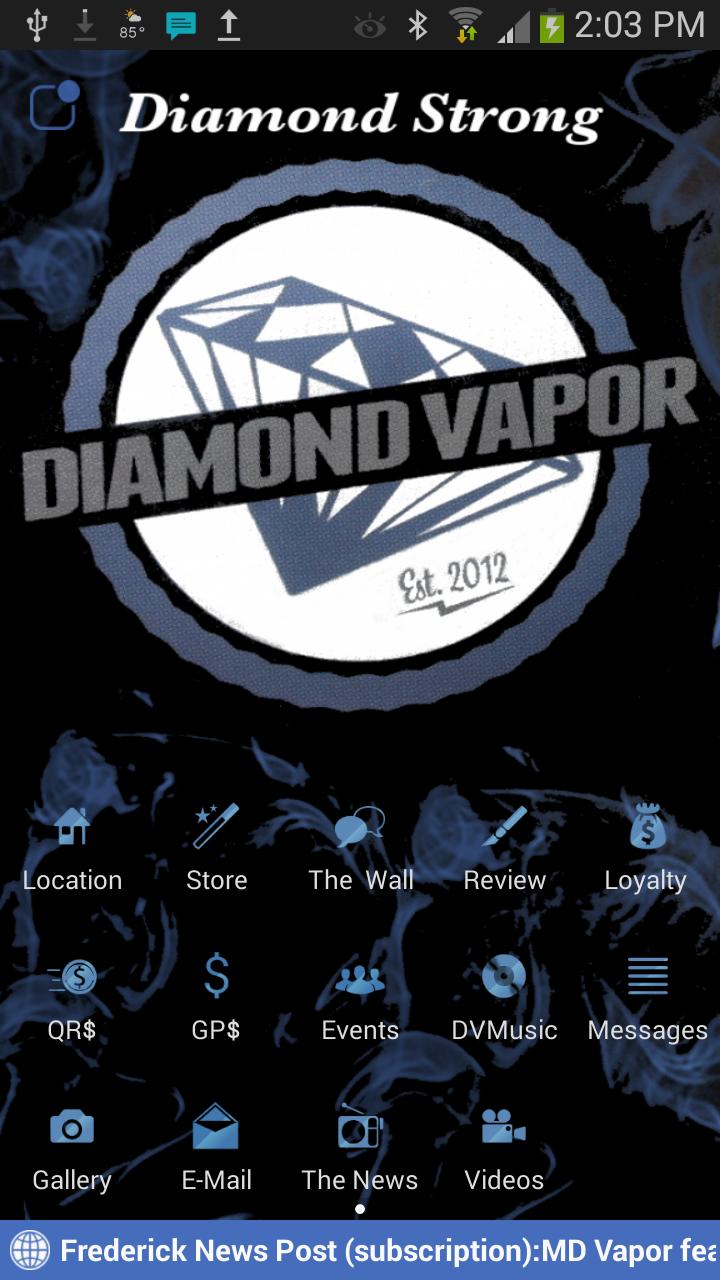The image size is (720, 1280).
Task: Select the page indicator dot
Action: pyautogui.click(x=360, y=1208)
